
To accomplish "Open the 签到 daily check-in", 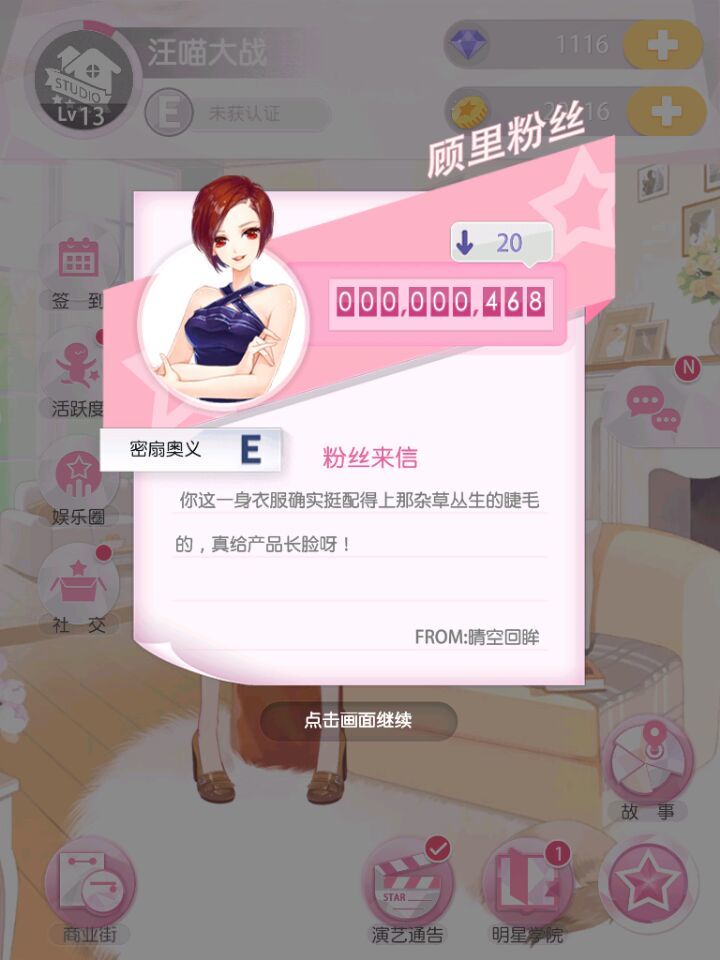I will tap(78, 260).
